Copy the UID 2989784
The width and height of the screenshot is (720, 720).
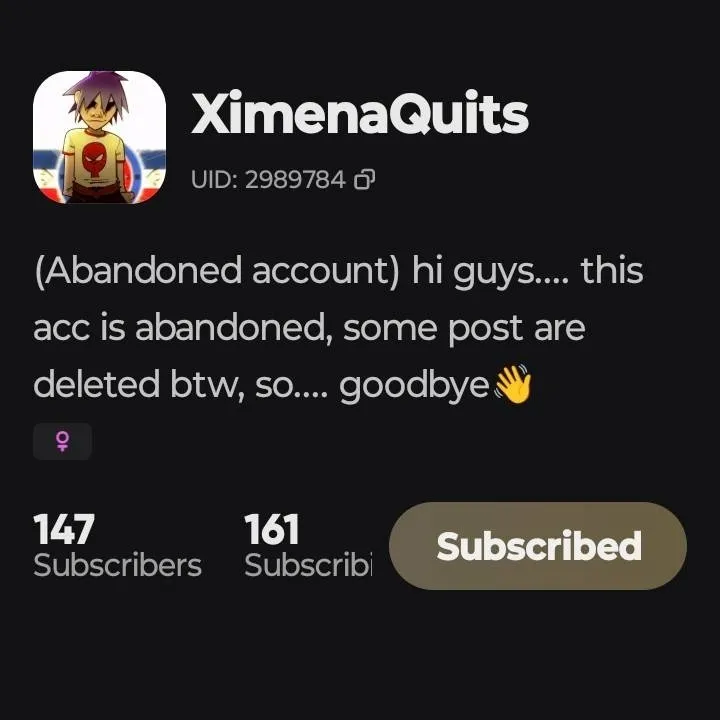[x=365, y=180]
